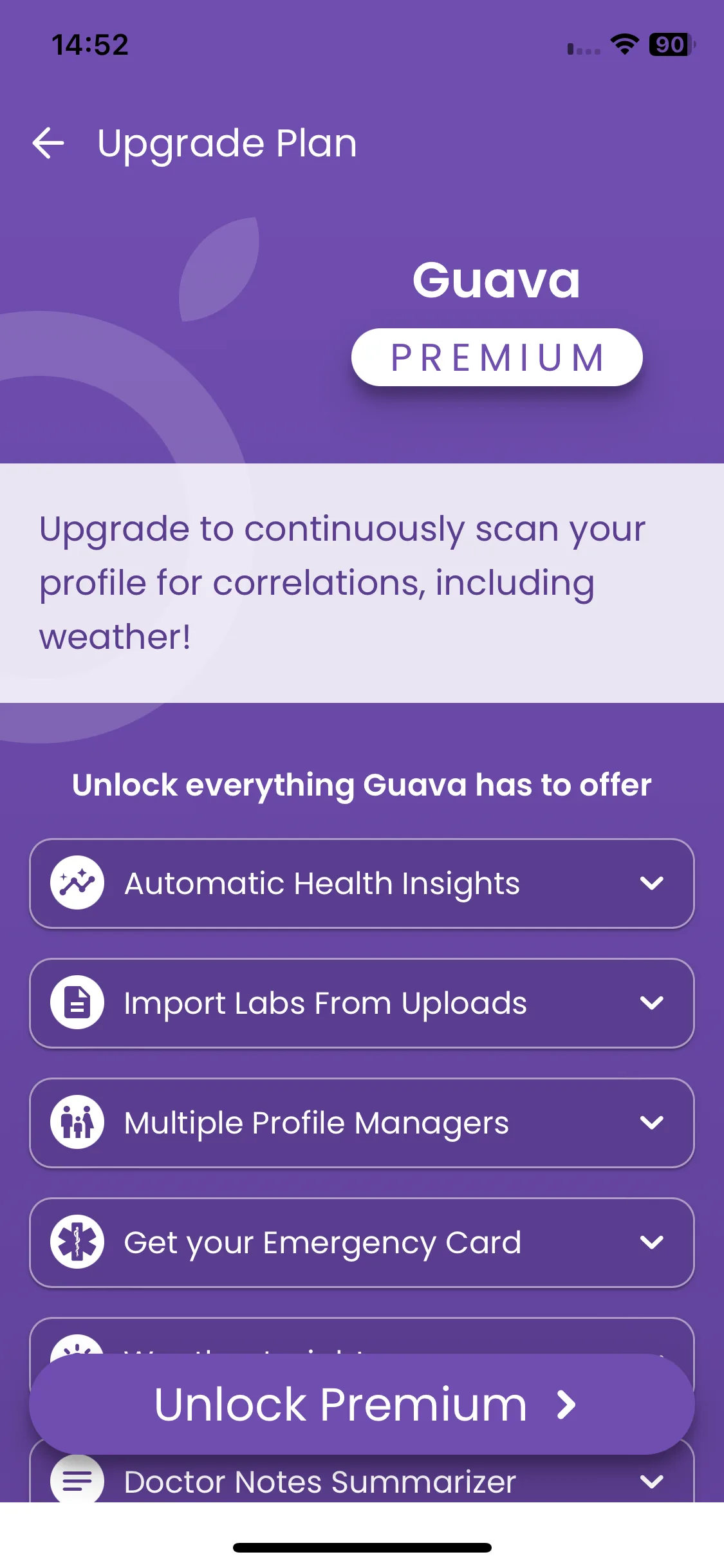The image size is (724, 1568).
Task: Go back from Upgrade Plan
Action: [49, 143]
